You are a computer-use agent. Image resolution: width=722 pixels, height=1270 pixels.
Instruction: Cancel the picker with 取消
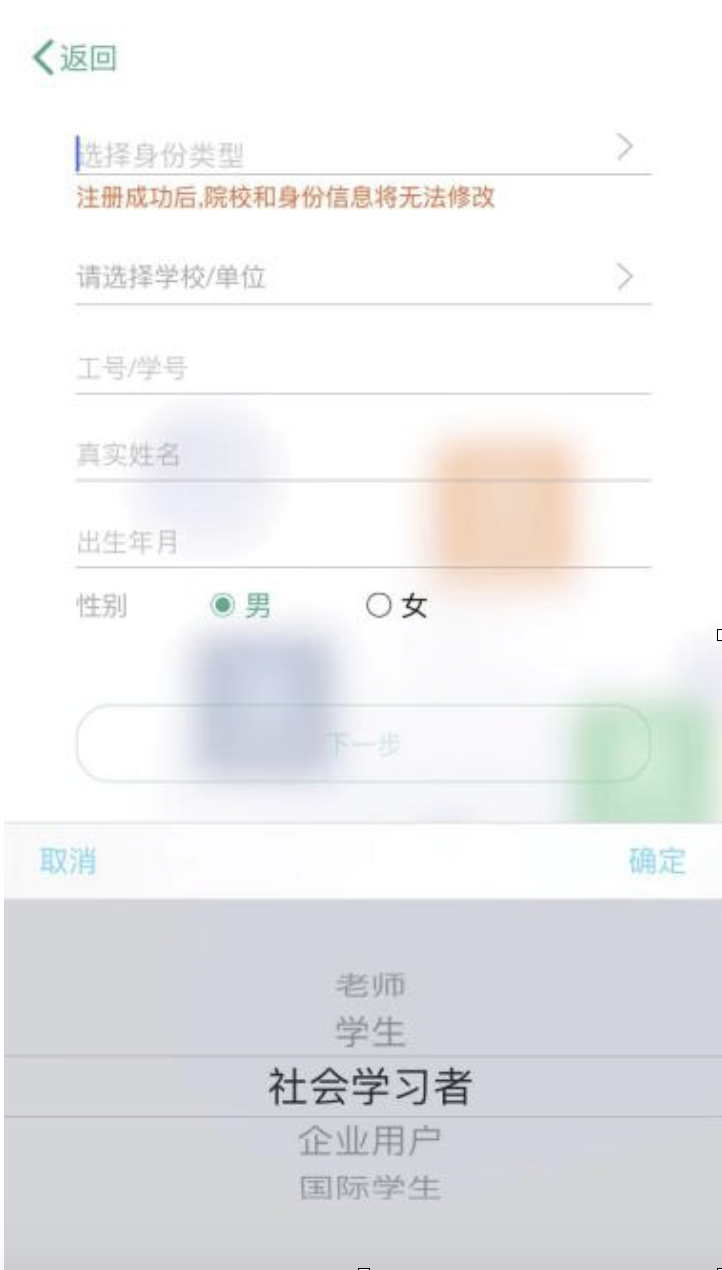[68, 861]
